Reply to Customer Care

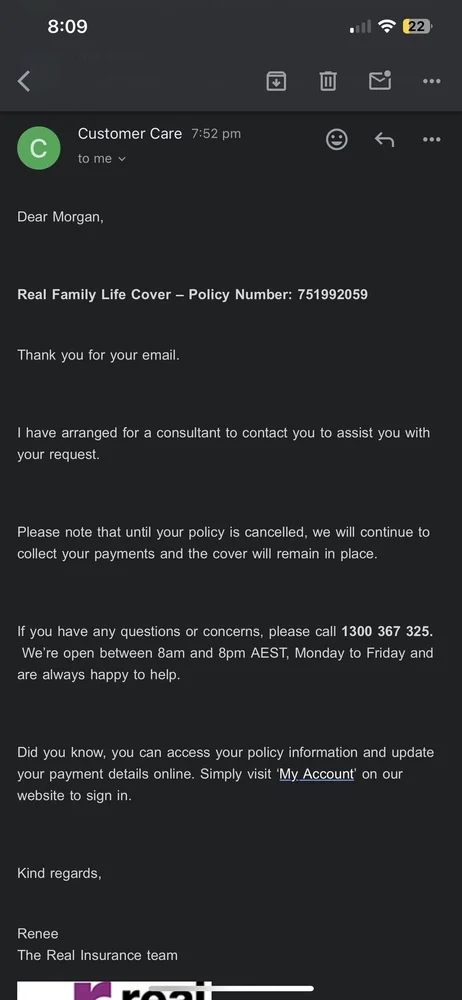point(384,139)
